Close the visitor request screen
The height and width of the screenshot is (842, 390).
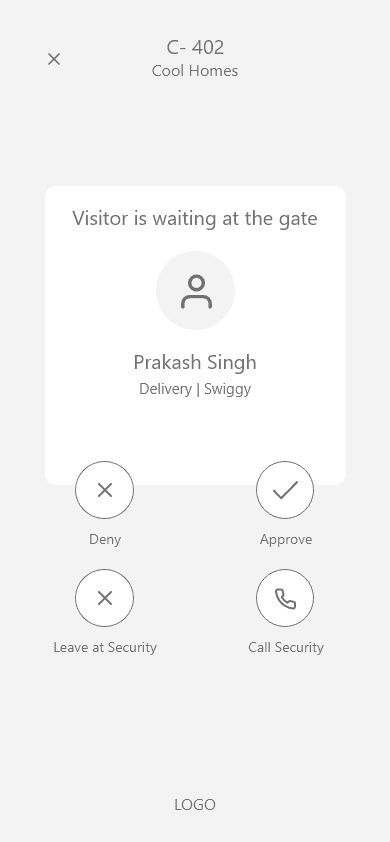[x=54, y=59]
